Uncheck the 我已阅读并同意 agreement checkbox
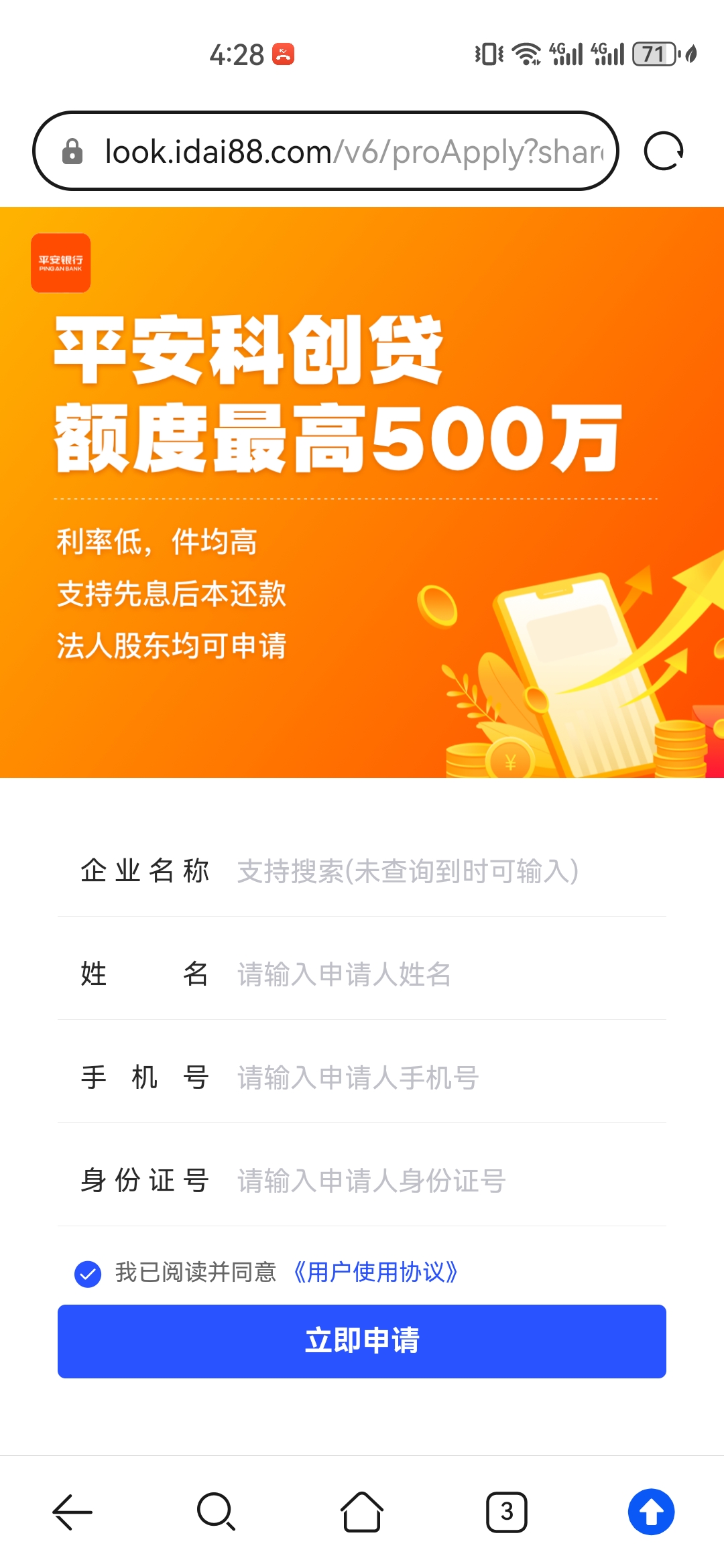Image resolution: width=724 pixels, height=1568 pixels. point(88,1273)
